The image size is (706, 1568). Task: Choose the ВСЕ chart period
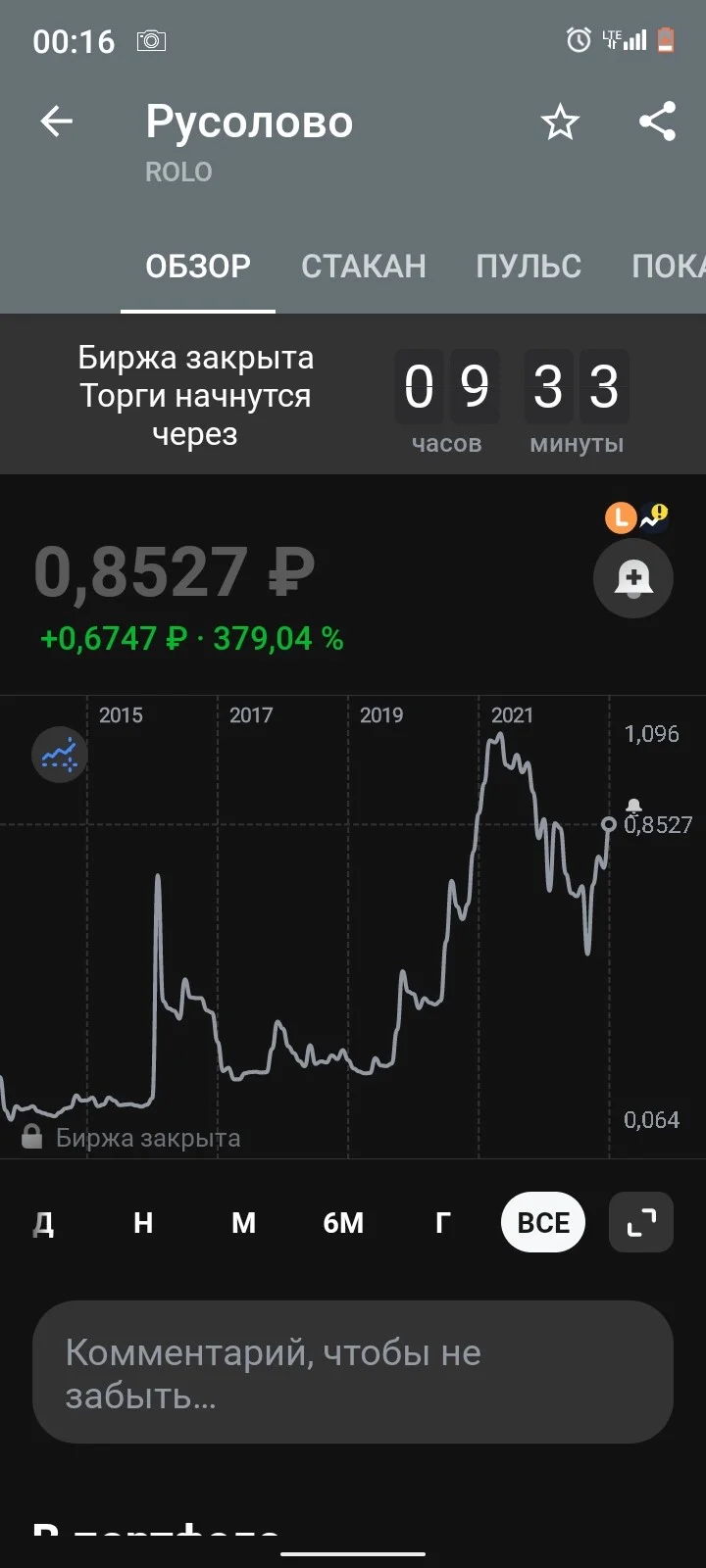point(543,1222)
